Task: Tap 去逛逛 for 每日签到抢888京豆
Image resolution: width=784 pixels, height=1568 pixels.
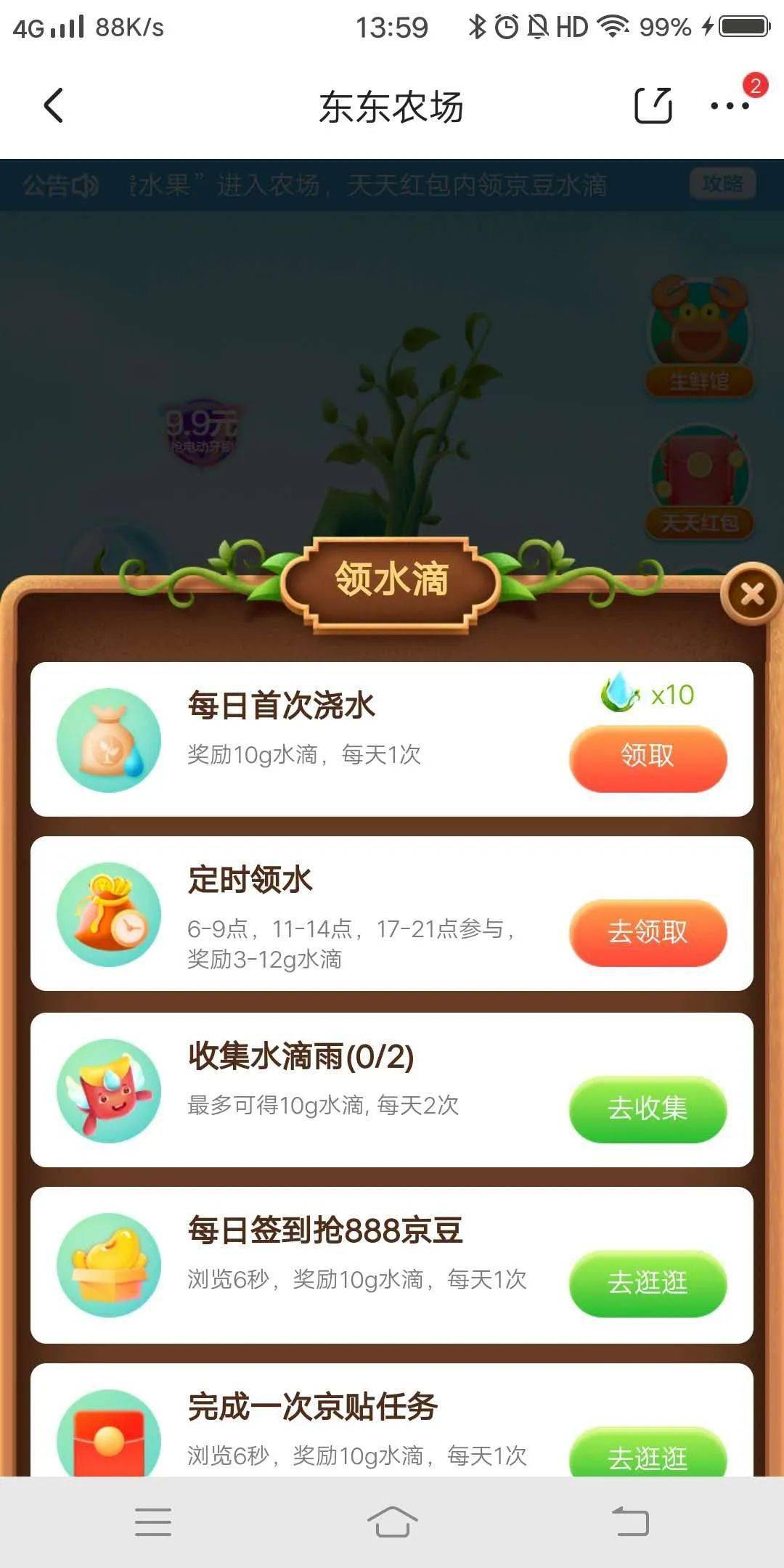Action: 648,1283
